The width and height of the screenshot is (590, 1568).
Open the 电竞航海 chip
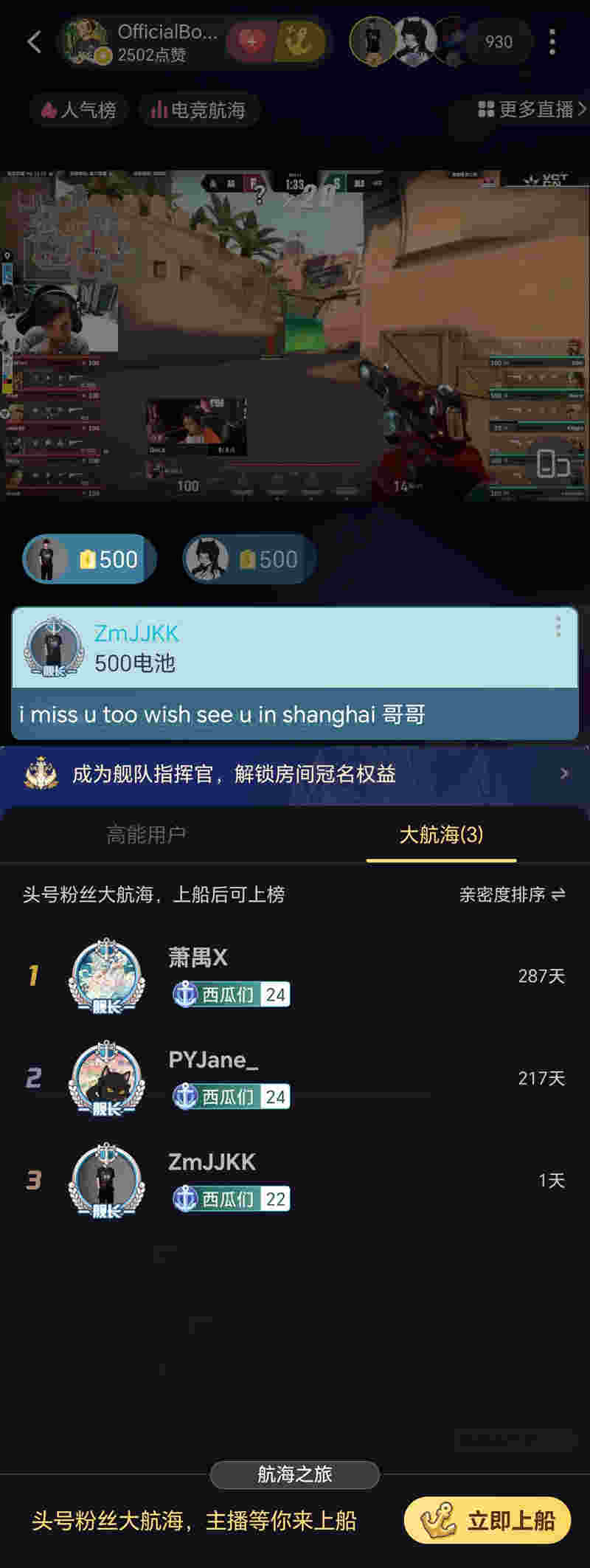pyautogui.click(x=198, y=111)
